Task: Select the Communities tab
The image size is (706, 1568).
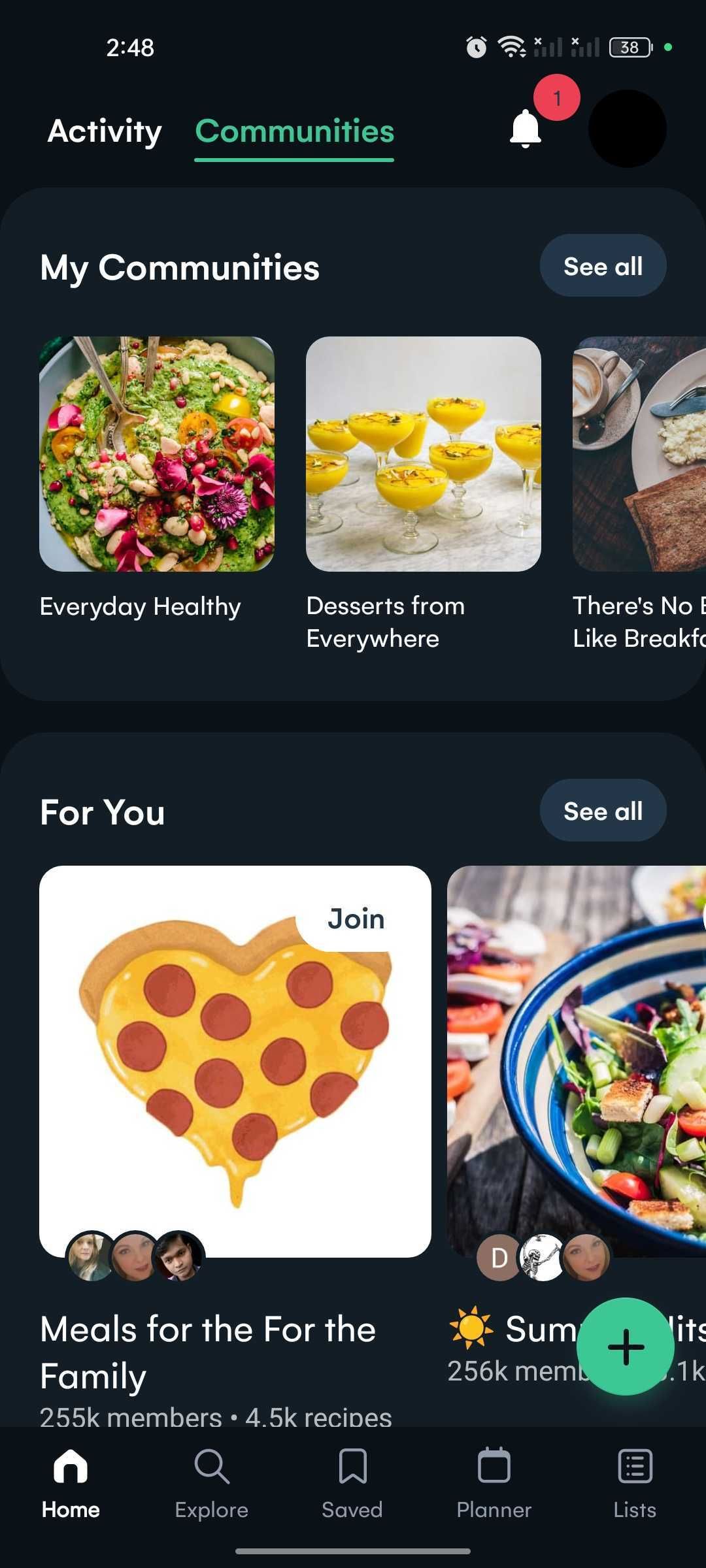Action: click(294, 131)
